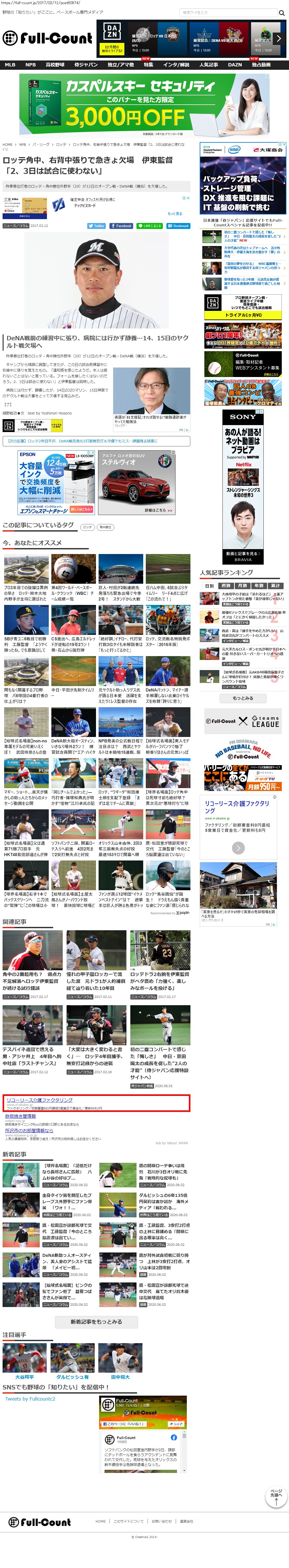Tap もっとみる under the popular ranking

click(243, 698)
